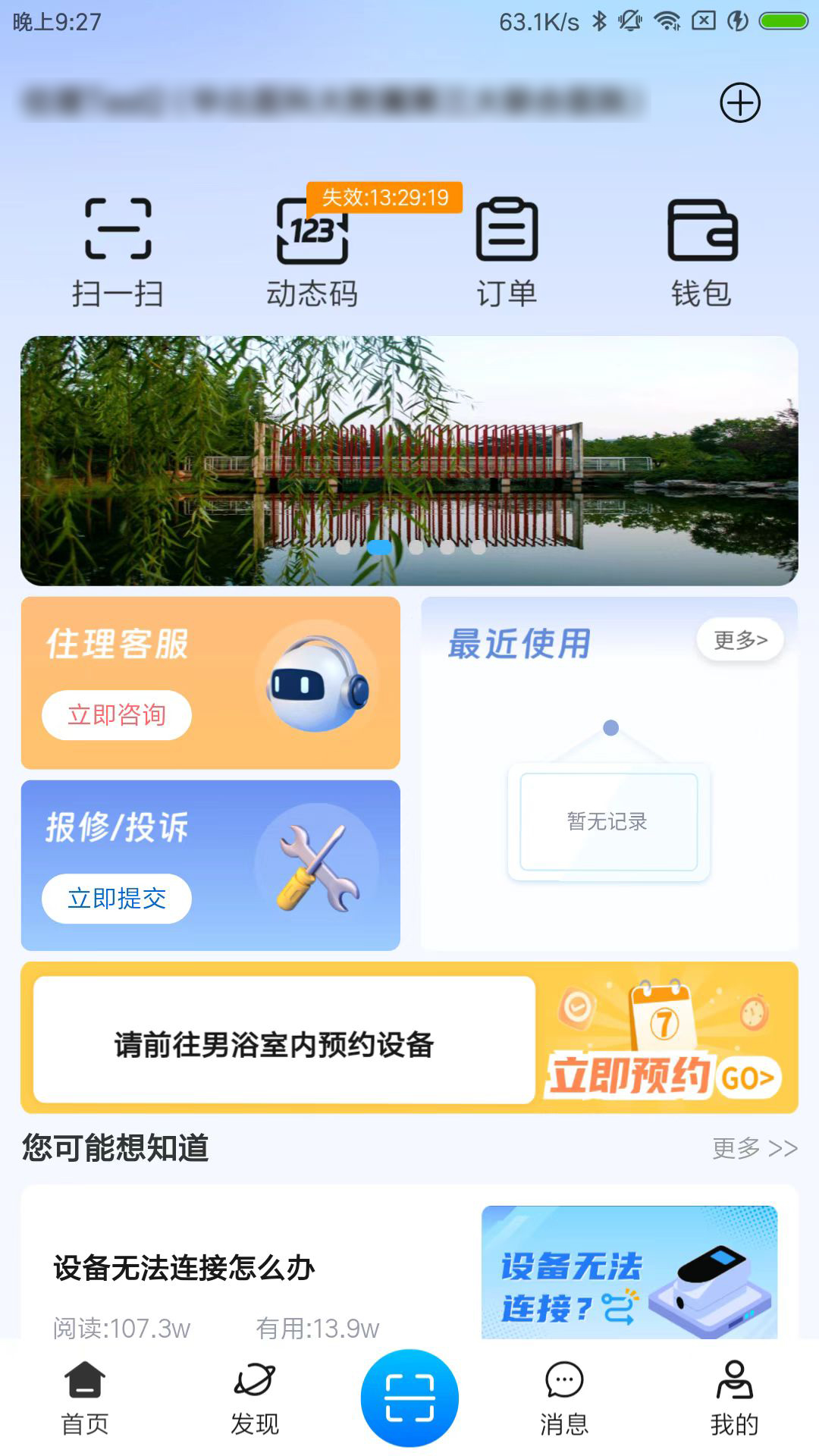The height and width of the screenshot is (1456, 819).
Task: Tap 立即预约 GO button
Action: click(x=664, y=1075)
